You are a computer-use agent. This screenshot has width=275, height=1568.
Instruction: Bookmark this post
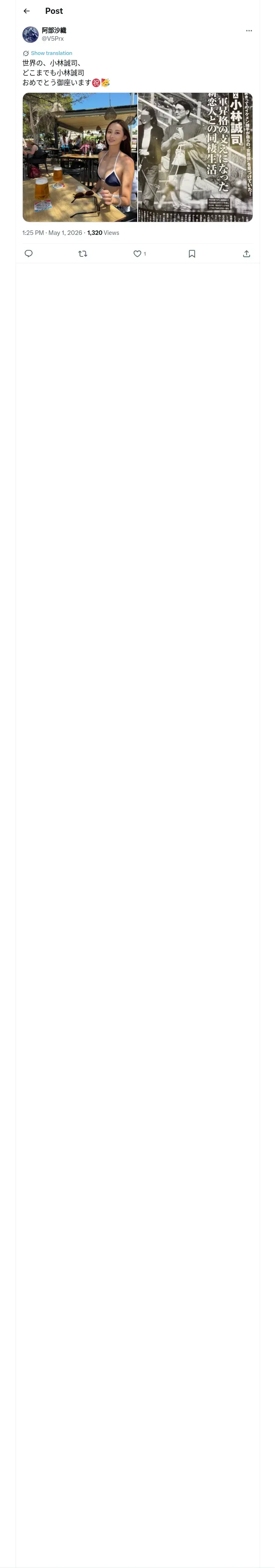(192, 253)
